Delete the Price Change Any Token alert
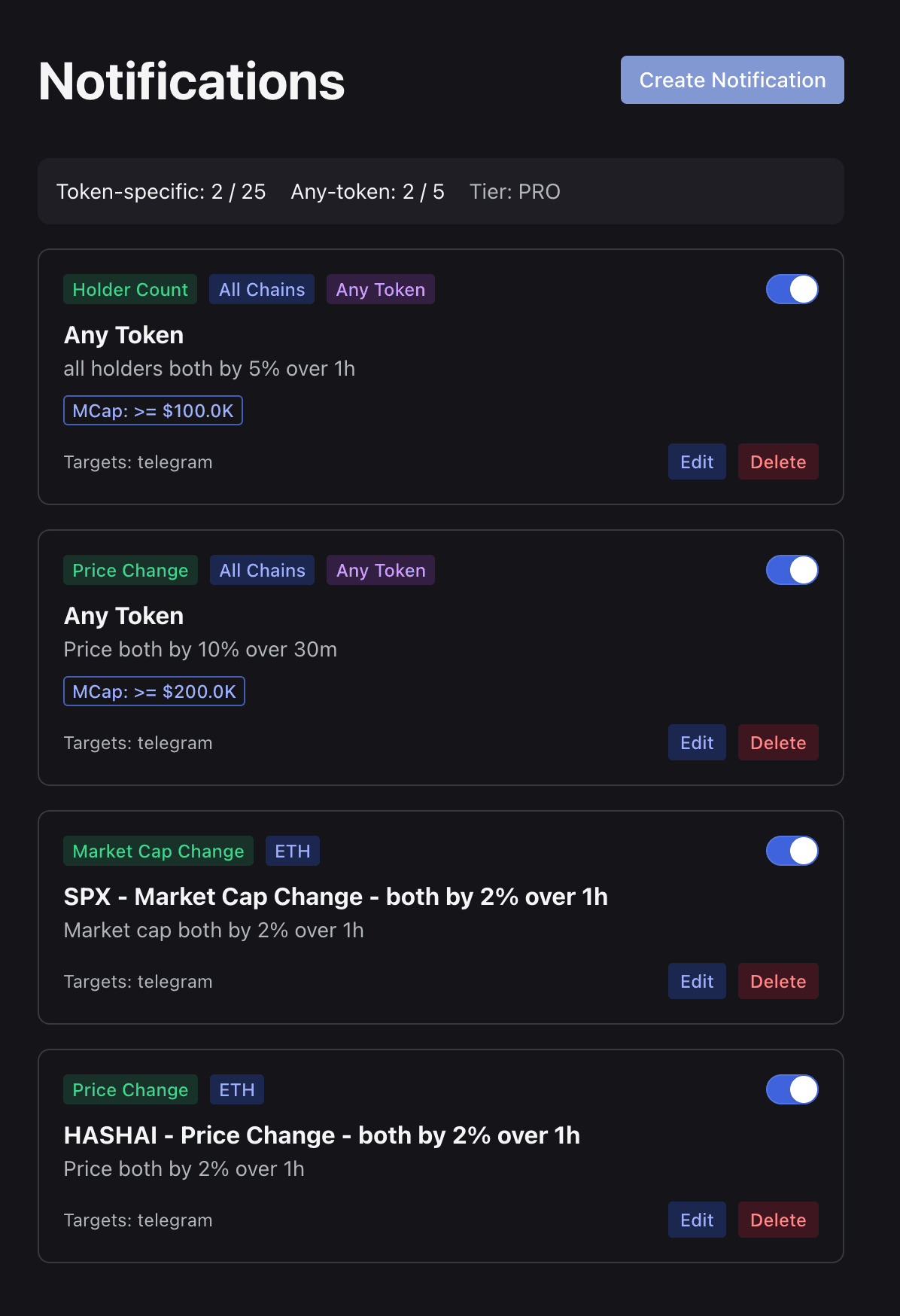The height and width of the screenshot is (1316, 900). pos(778,742)
